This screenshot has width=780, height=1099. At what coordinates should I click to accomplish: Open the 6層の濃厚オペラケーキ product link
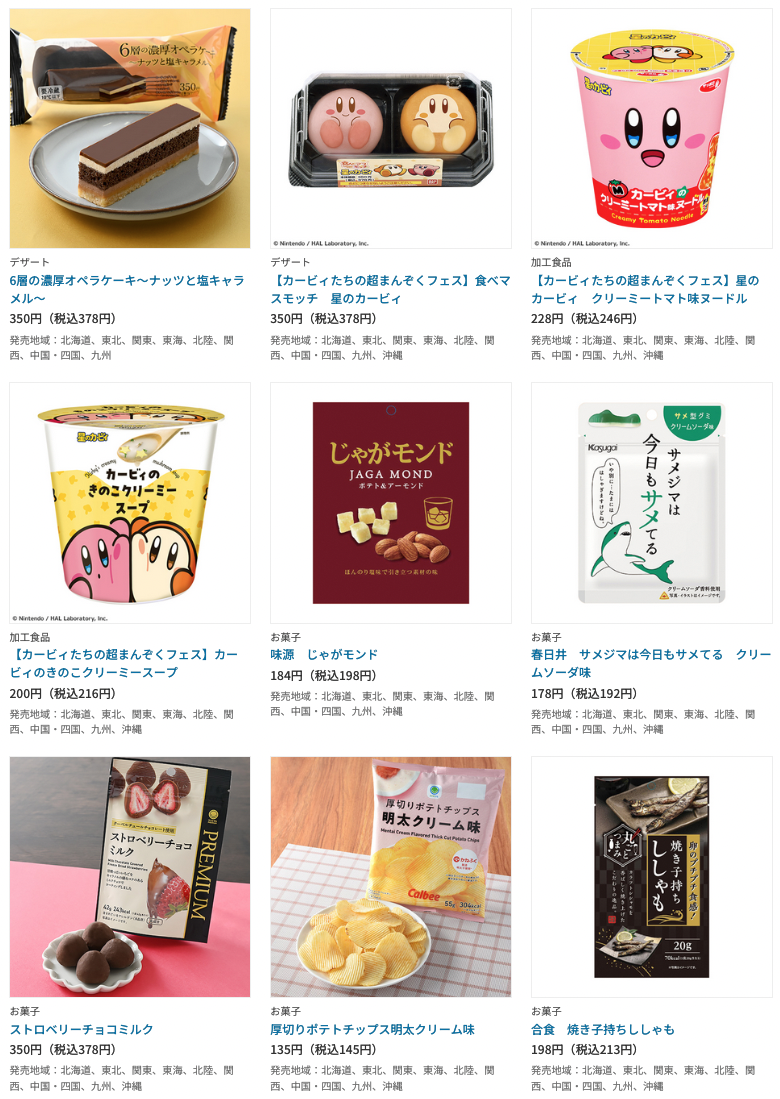[x=127, y=289]
